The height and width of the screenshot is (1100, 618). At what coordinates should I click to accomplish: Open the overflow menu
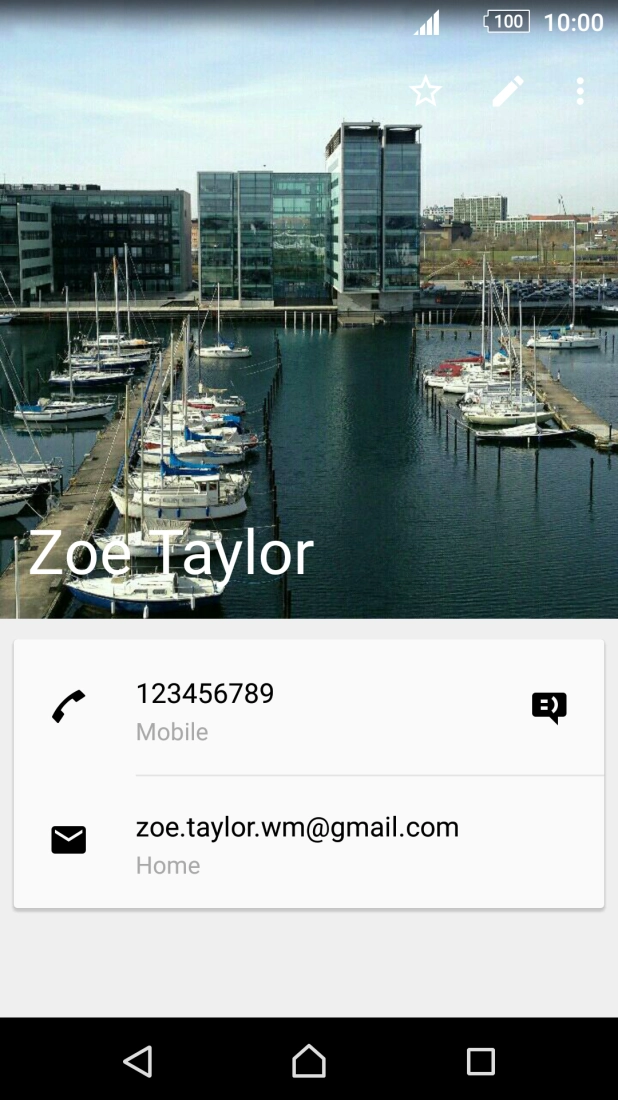tap(580, 92)
